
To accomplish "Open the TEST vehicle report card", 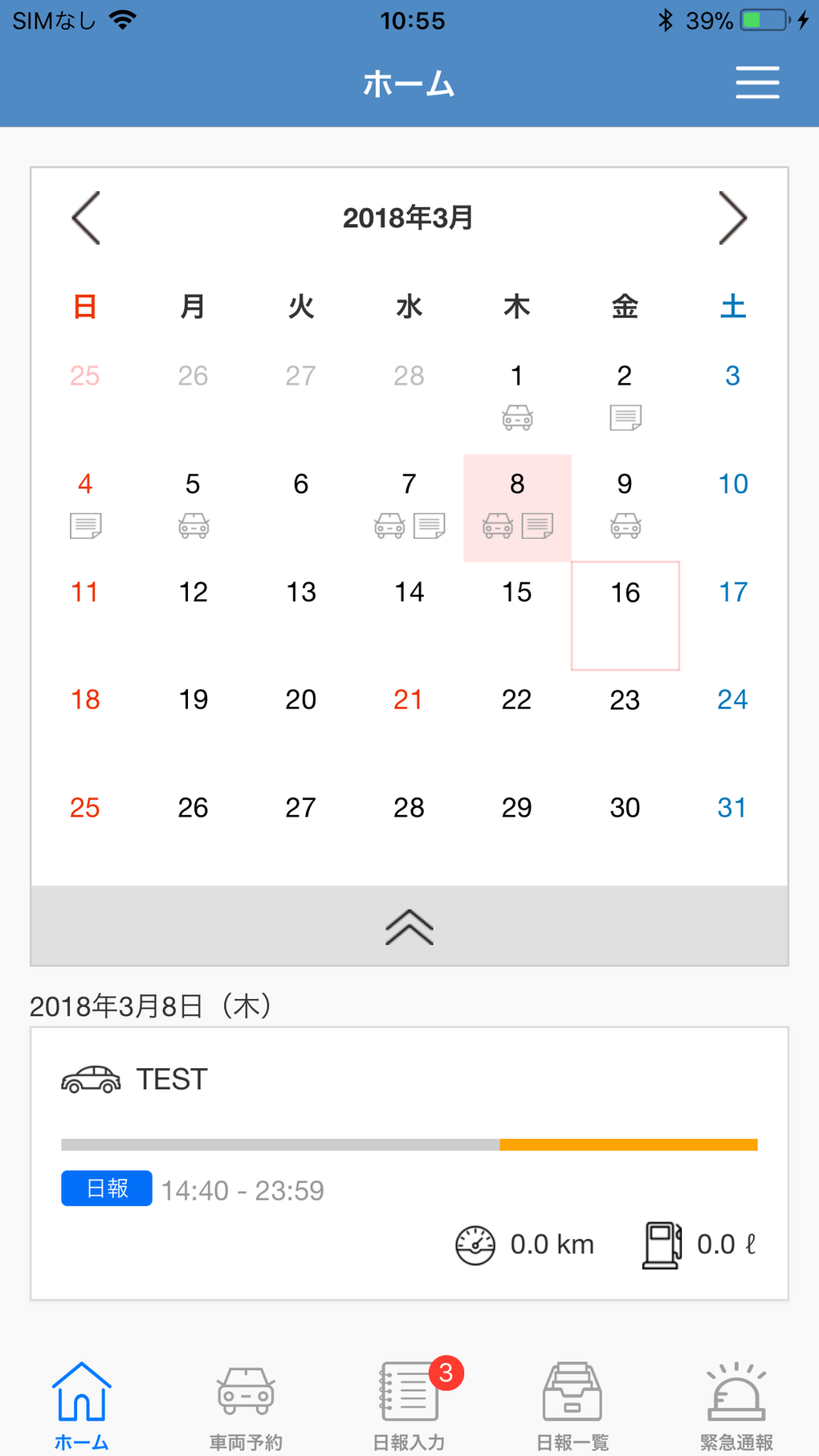I will 409,1163.
